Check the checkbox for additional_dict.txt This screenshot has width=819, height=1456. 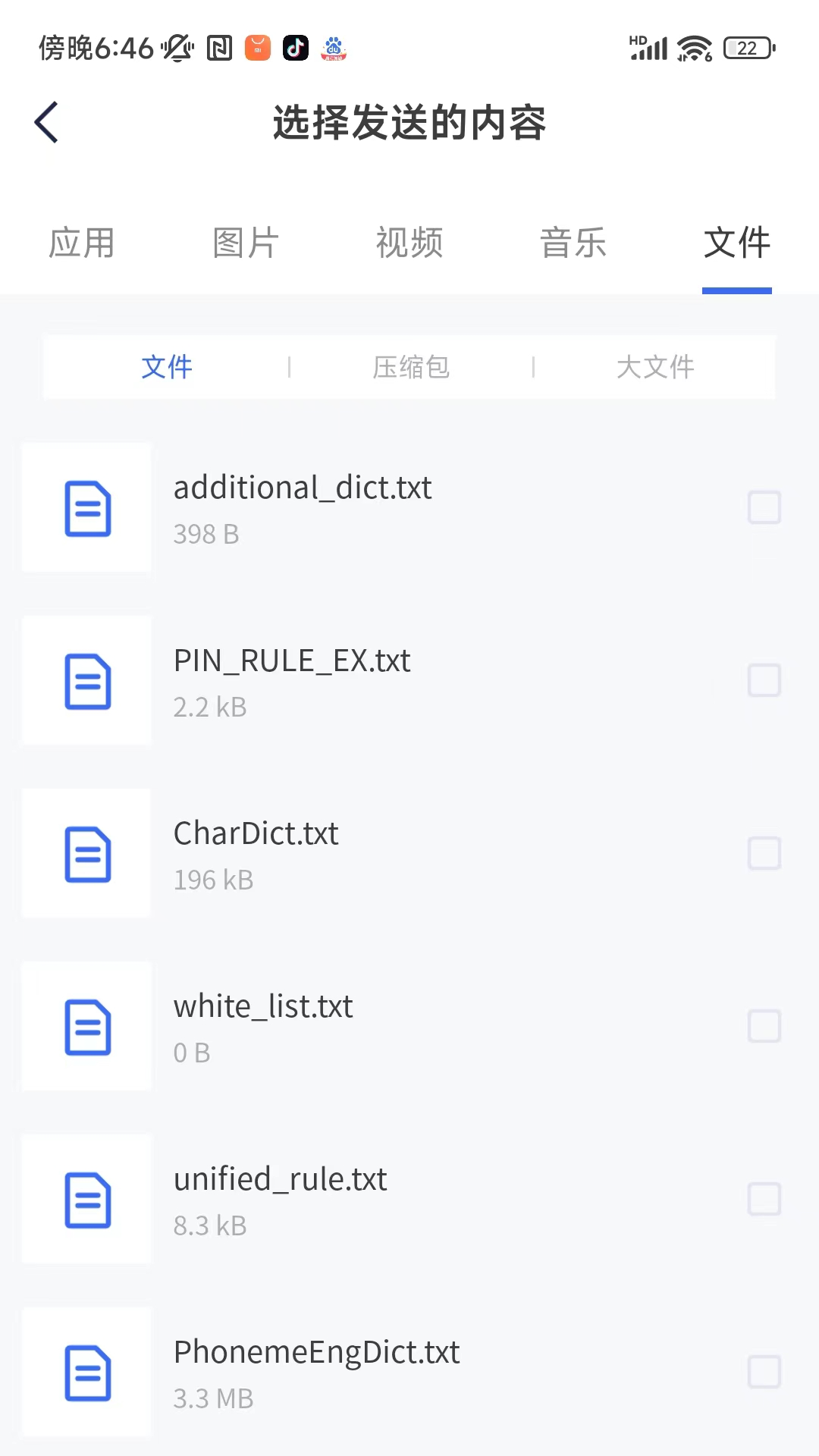click(764, 507)
